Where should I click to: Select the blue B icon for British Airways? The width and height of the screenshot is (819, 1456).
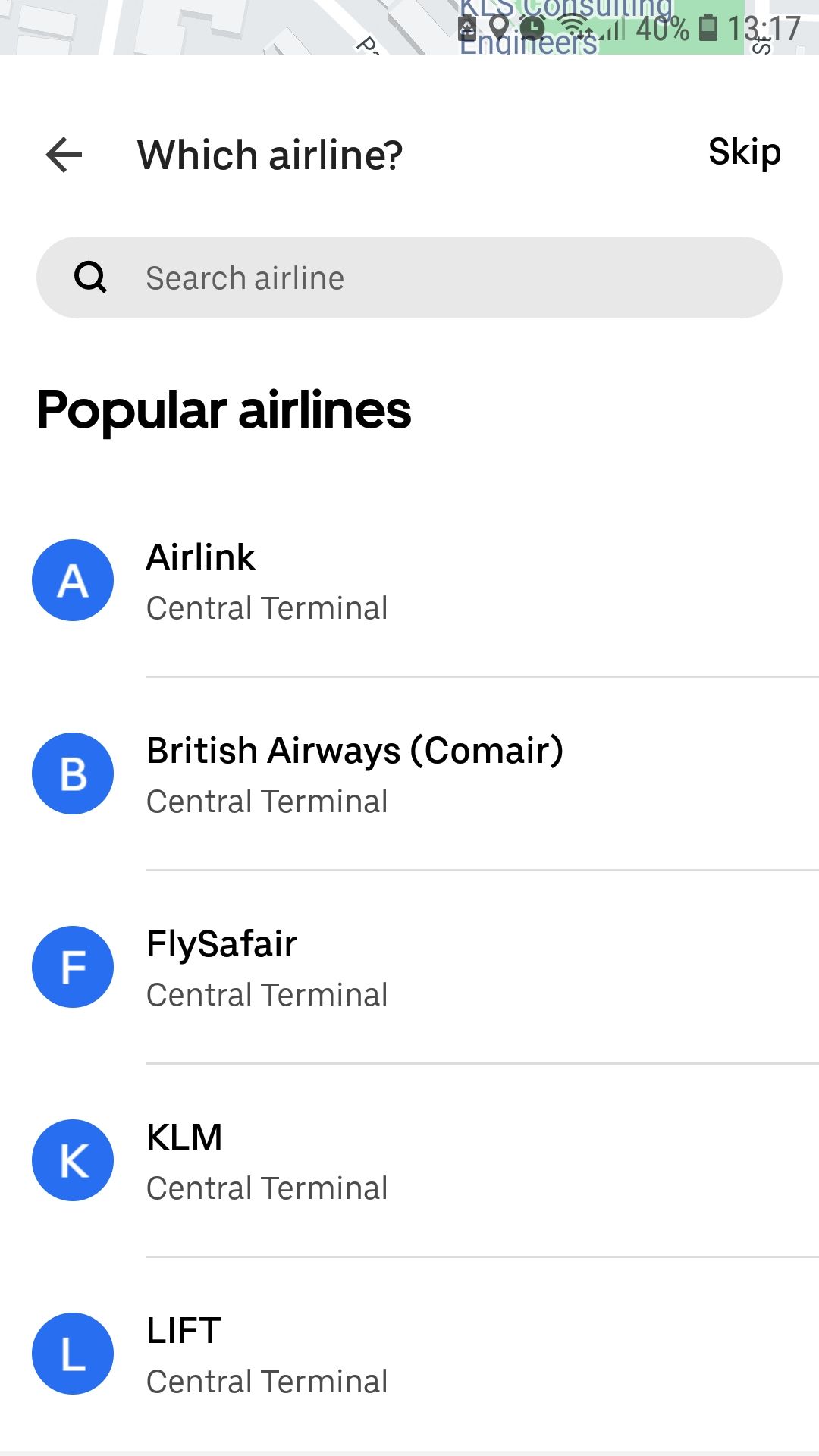tap(72, 773)
